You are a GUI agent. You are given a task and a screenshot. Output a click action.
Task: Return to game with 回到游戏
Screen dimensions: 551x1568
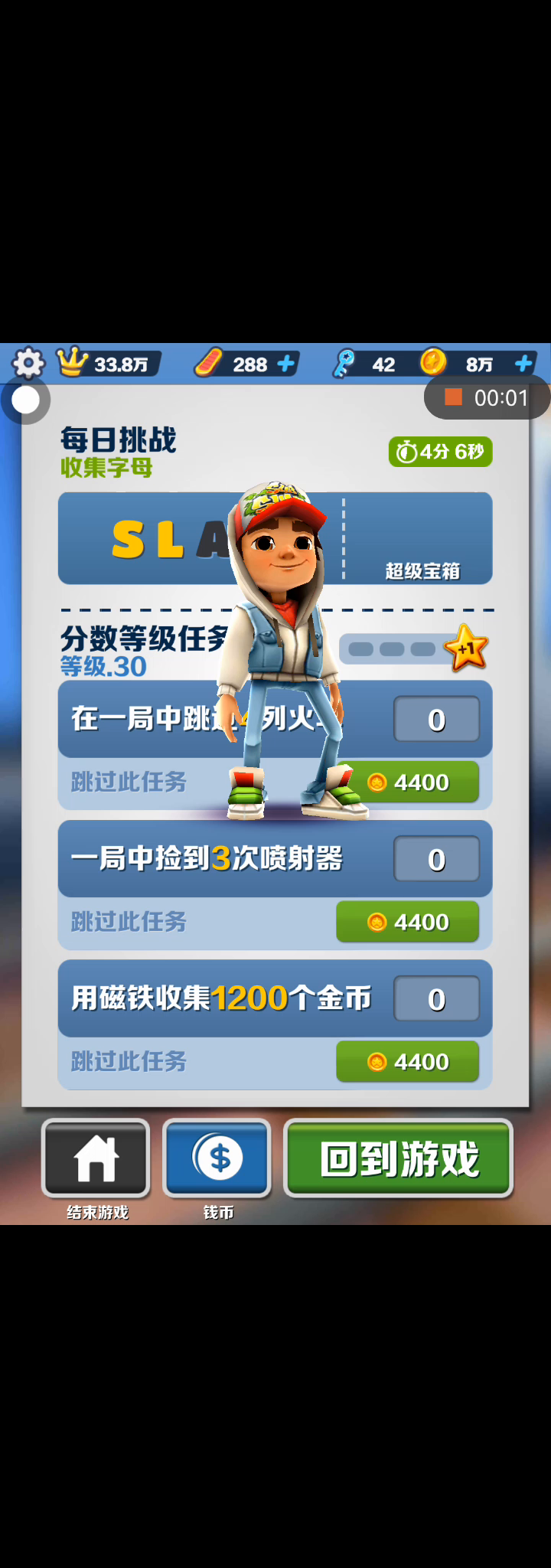[398, 1158]
